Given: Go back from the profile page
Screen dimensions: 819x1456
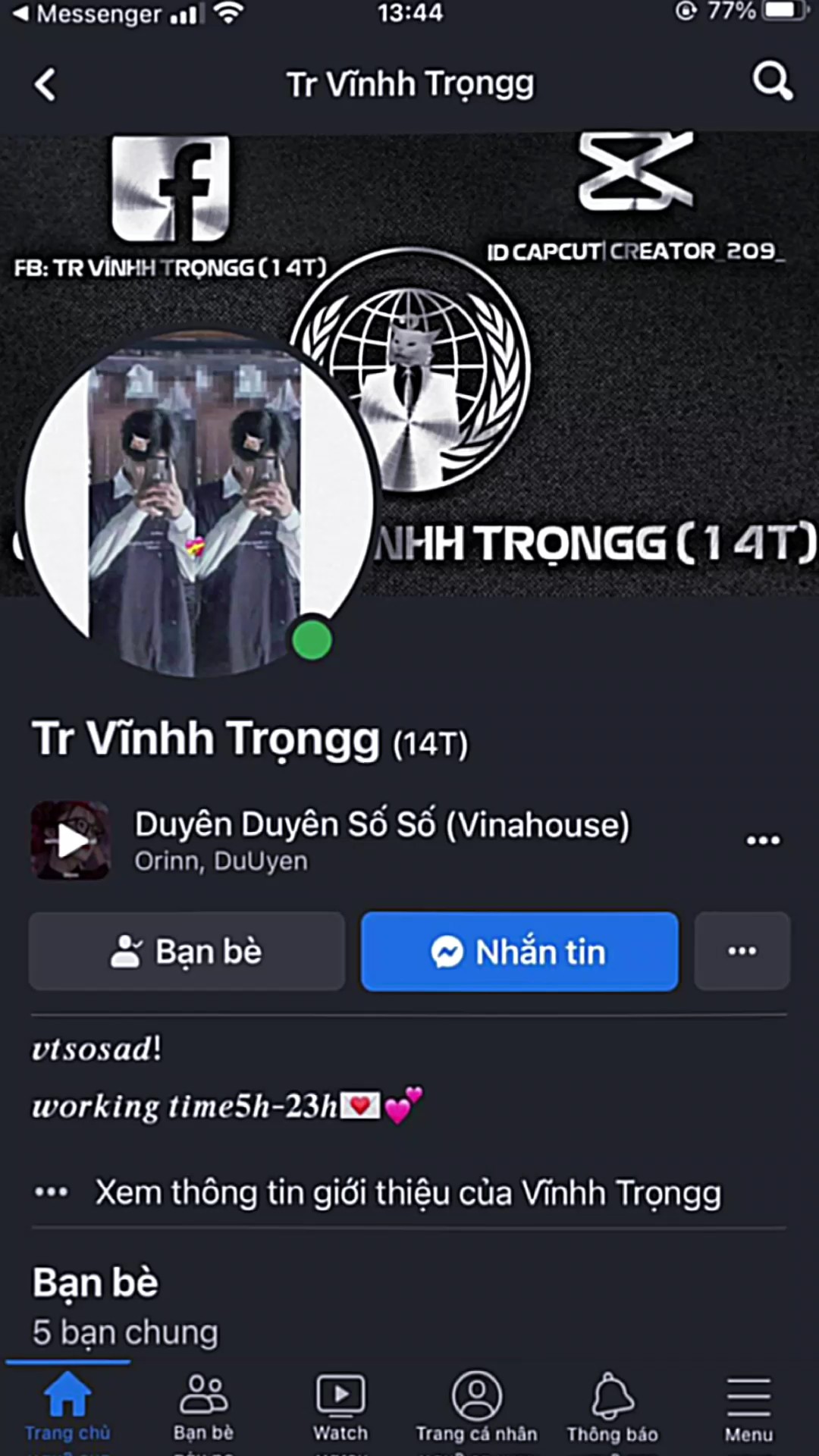Looking at the screenshot, I should (45, 84).
